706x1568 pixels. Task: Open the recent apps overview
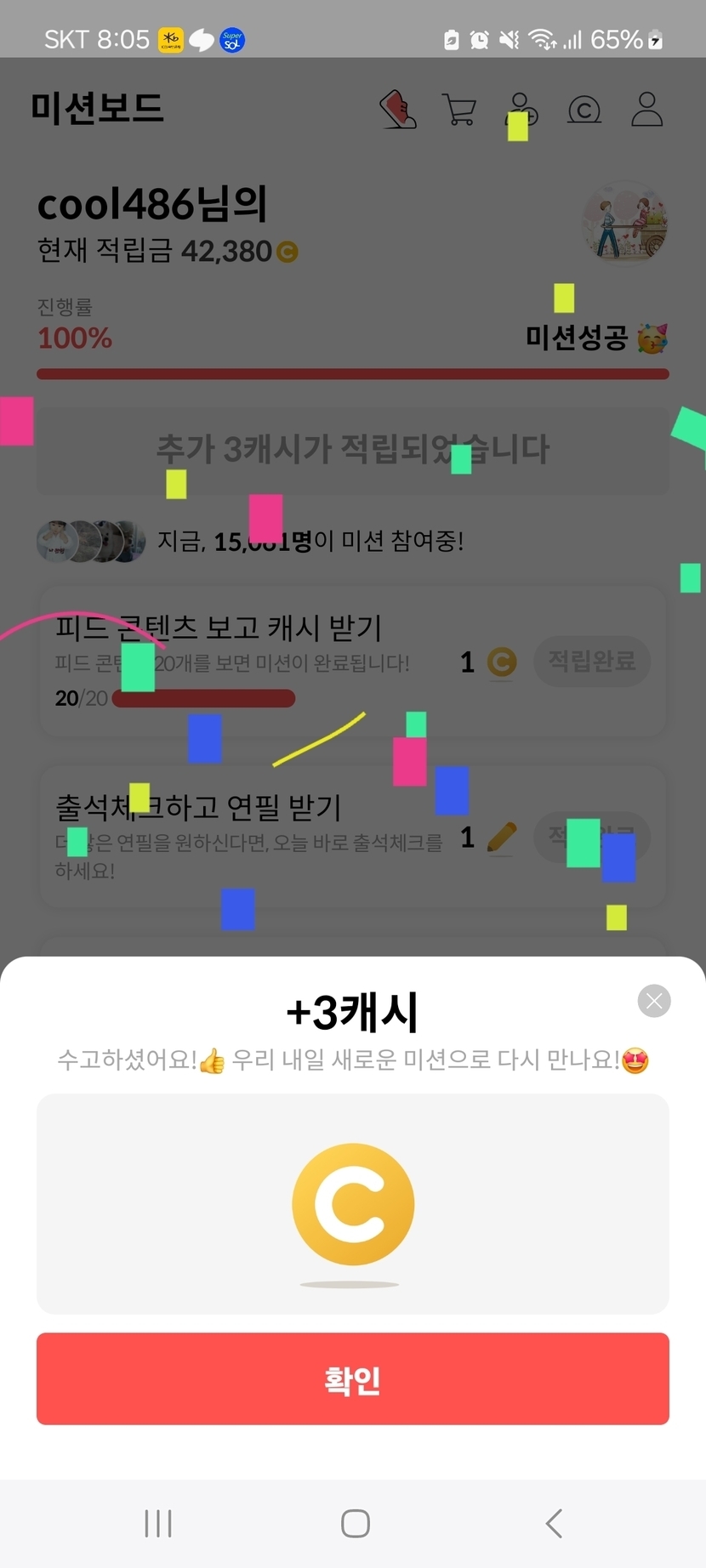158,1523
